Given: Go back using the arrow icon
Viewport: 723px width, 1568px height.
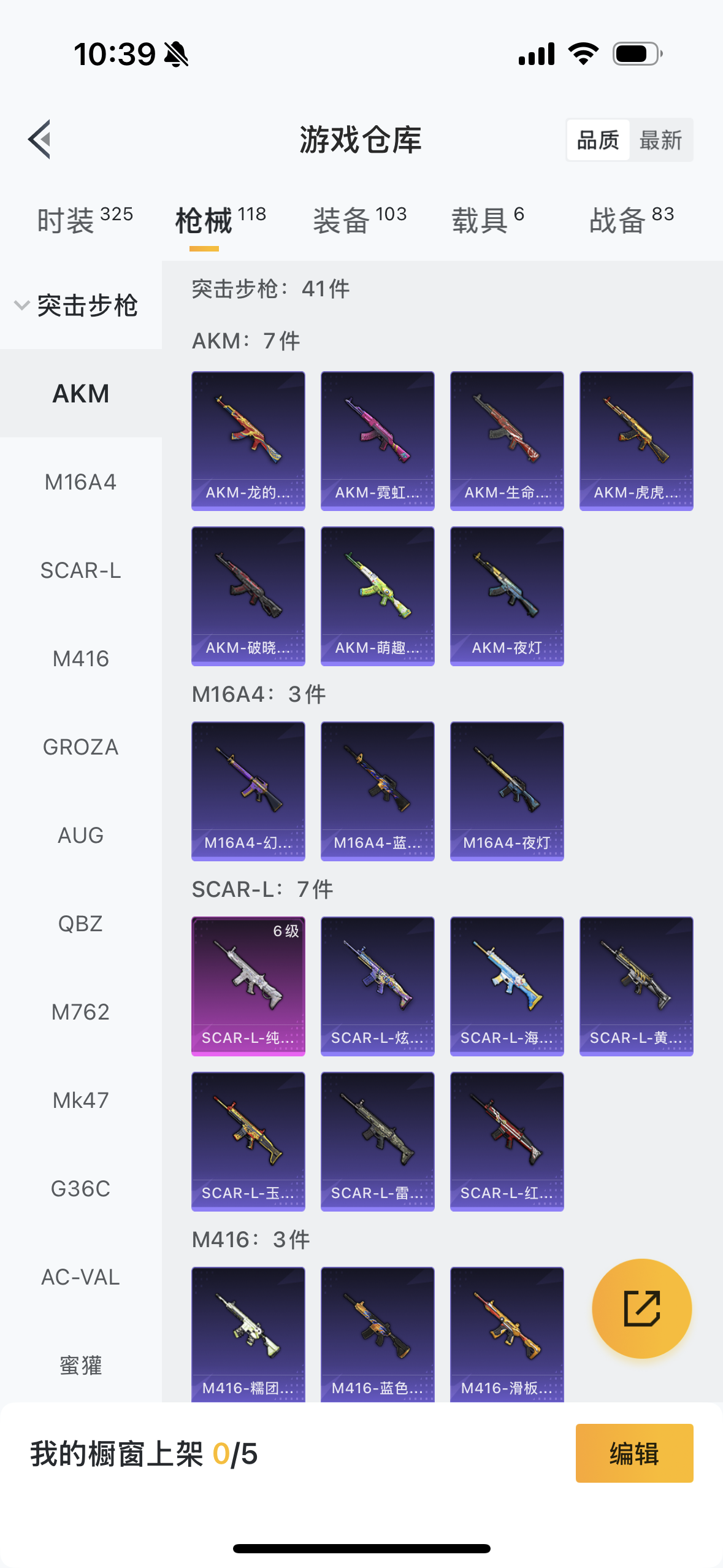Looking at the screenshot, I should coord(39,139).
